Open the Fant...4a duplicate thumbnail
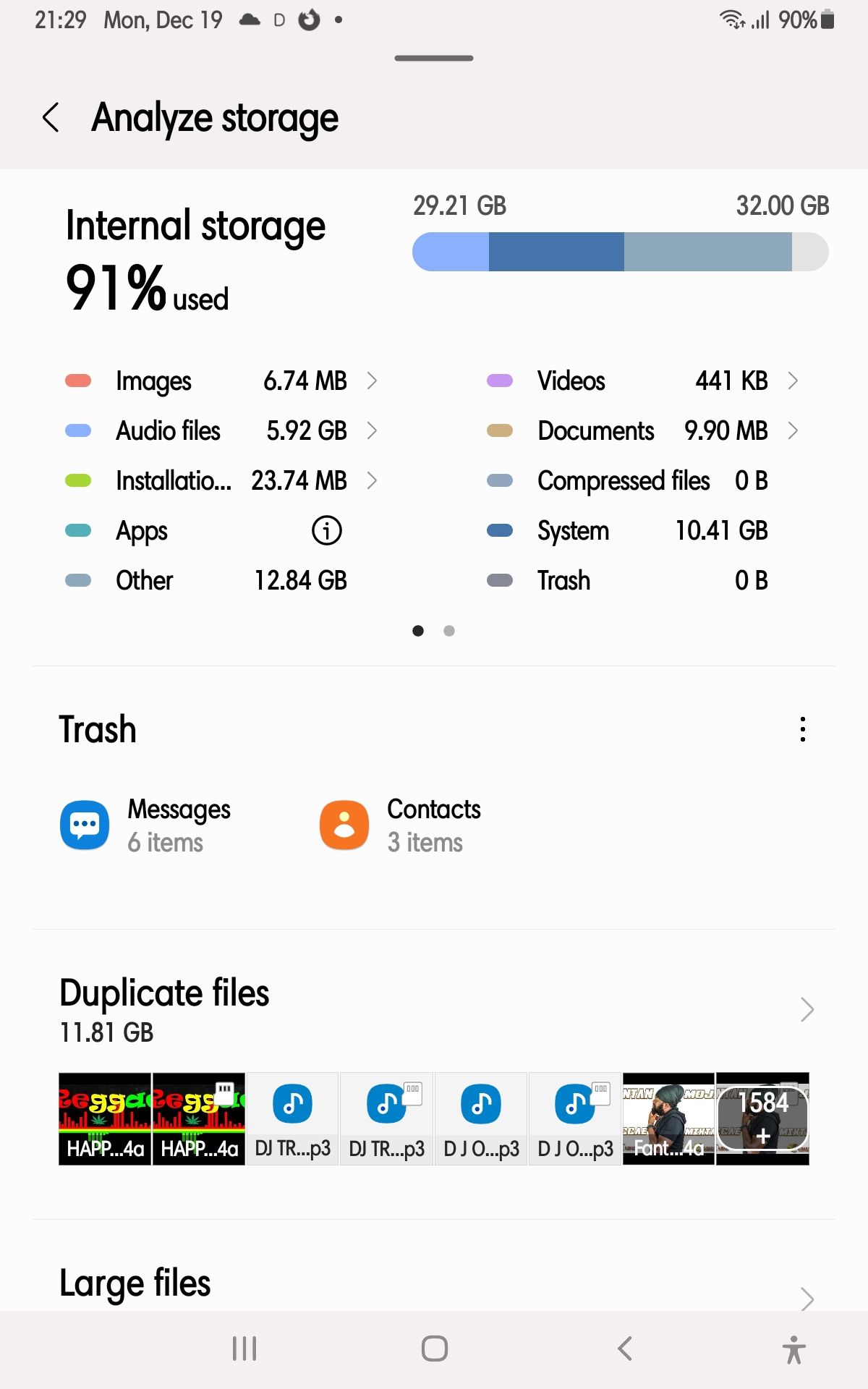 (668, 1118)
